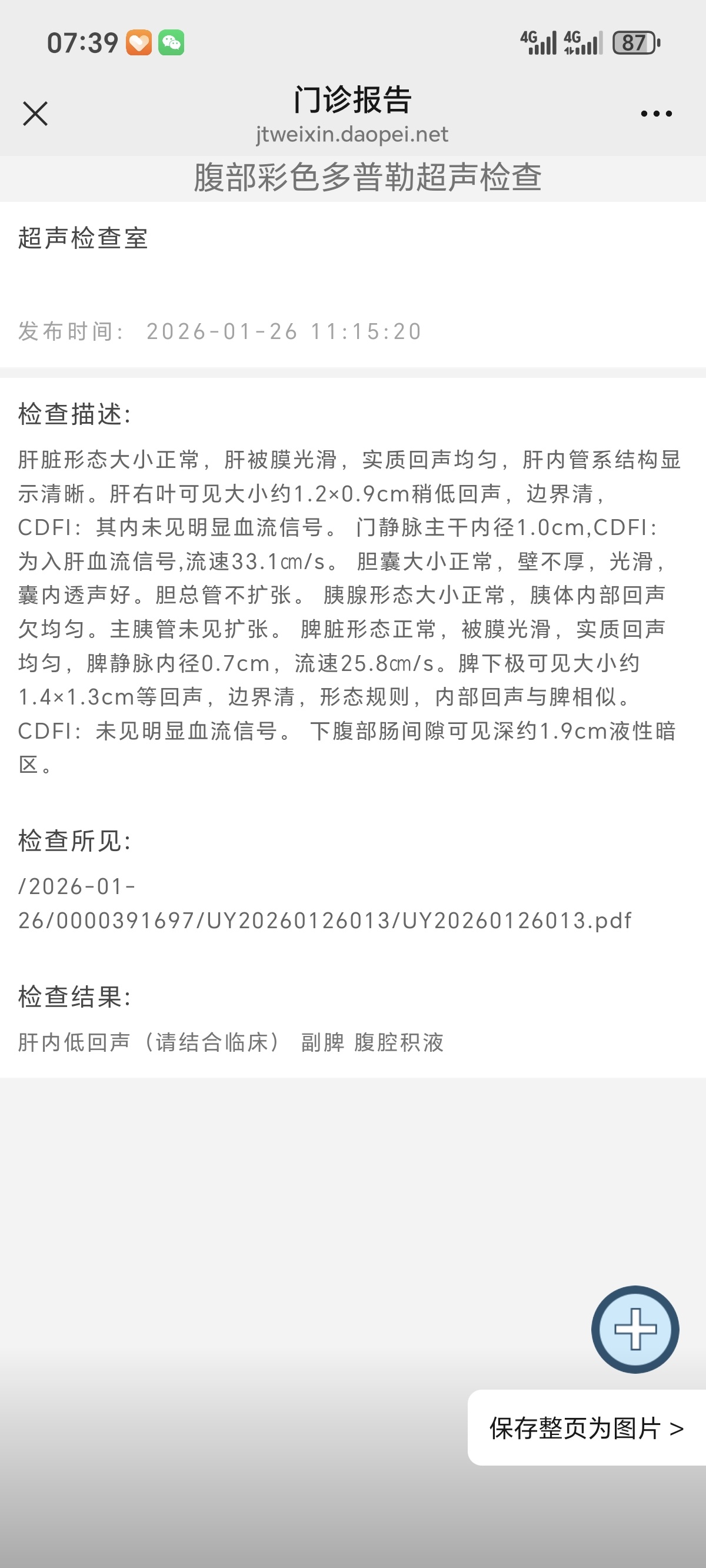Close the 门诊报告 page
706x1568 pixels.
35,114
